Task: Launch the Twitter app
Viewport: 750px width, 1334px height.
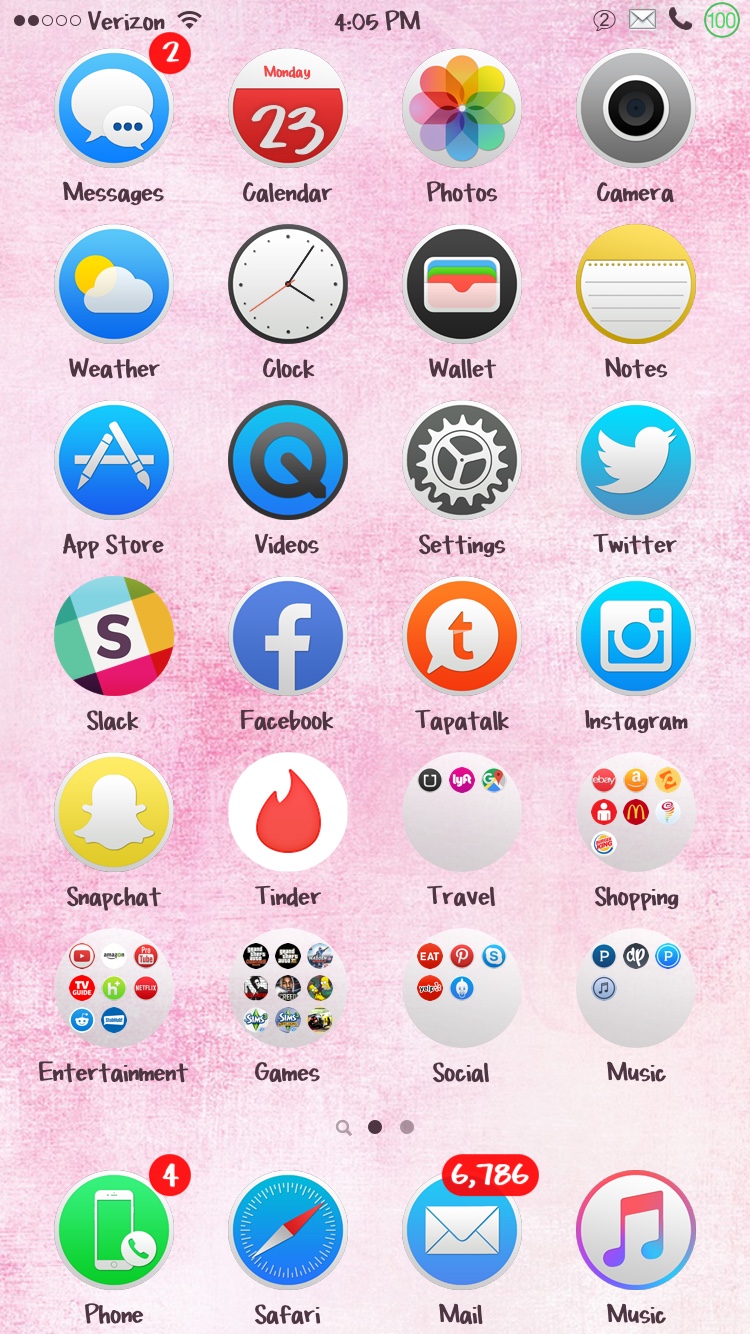Action: [635, 460]
